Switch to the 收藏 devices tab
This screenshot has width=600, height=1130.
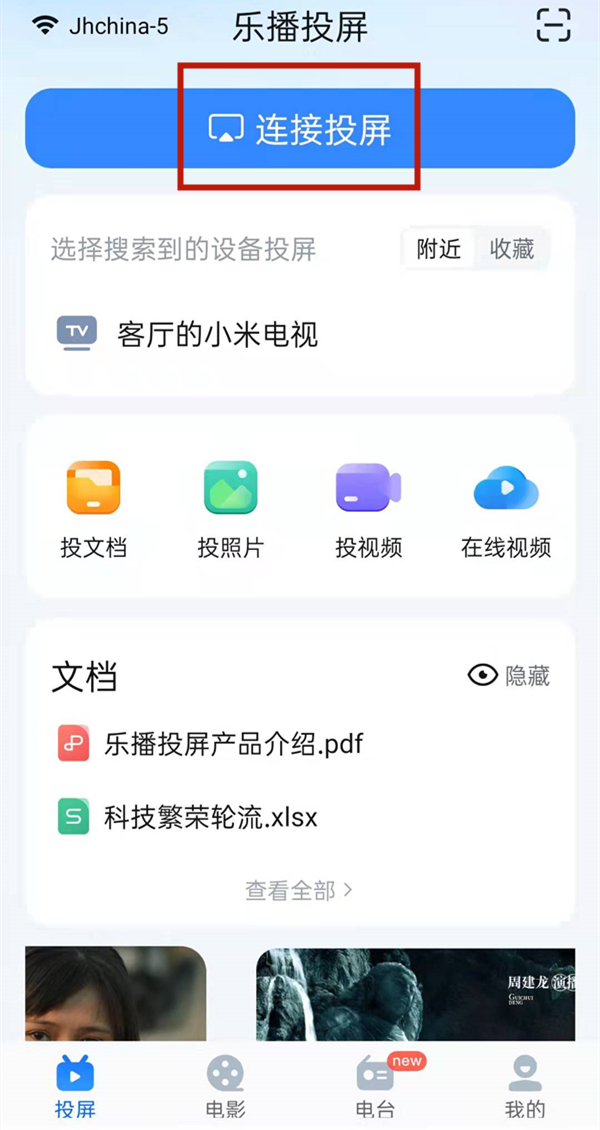point(512,249)
